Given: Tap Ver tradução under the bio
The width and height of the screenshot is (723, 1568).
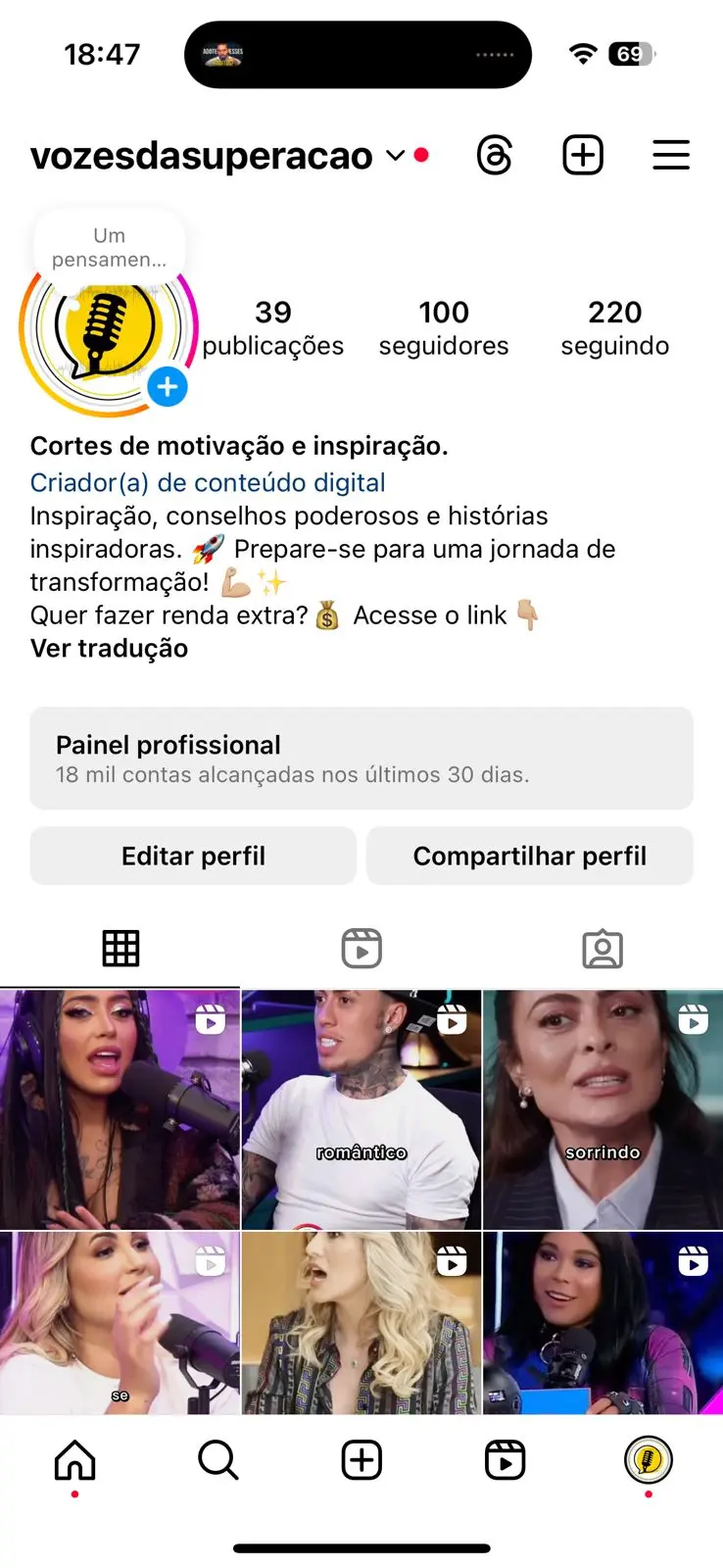Looking at the screenshot, I should click(x=109, y=649).
